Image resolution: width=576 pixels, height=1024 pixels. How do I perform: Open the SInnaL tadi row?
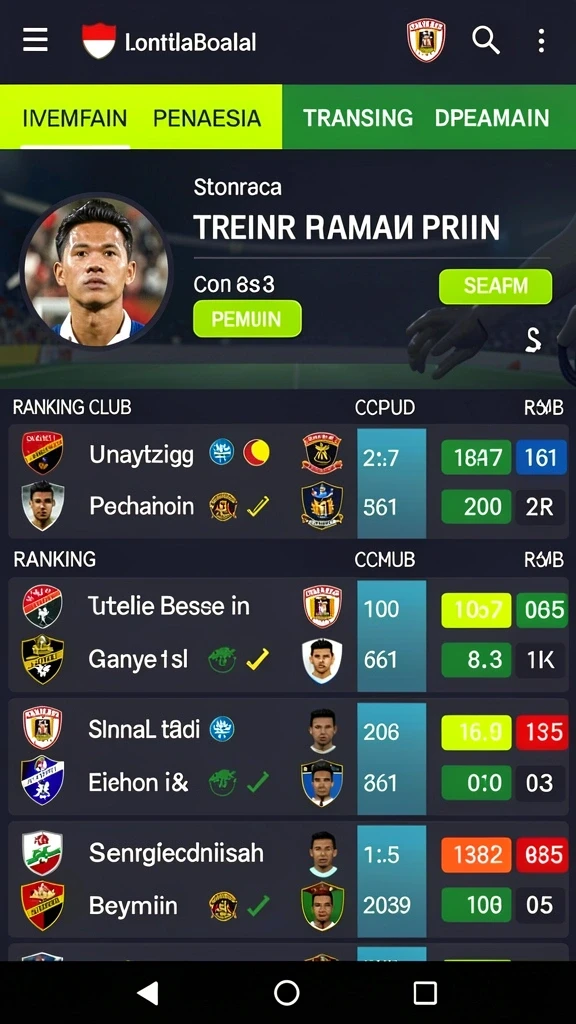coord(288,729)
